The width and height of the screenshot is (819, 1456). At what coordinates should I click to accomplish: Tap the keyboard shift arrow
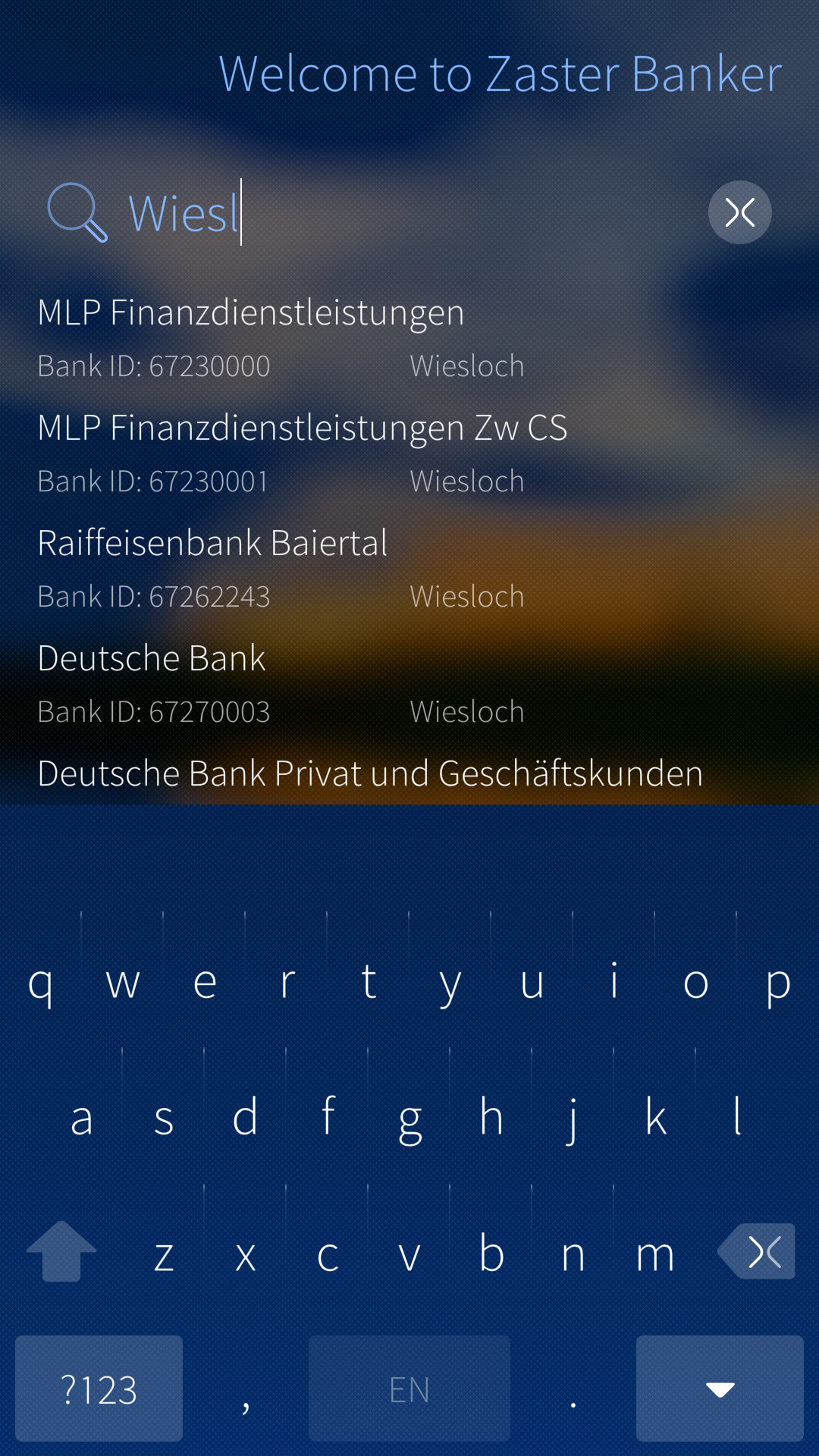pyautogui.click(x=61, y=1251)
